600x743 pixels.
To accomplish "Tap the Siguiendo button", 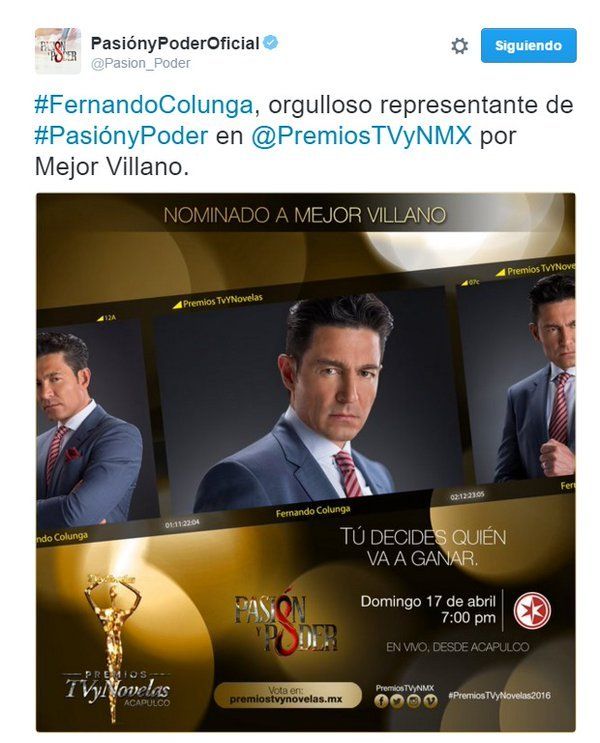I will 528,46.
